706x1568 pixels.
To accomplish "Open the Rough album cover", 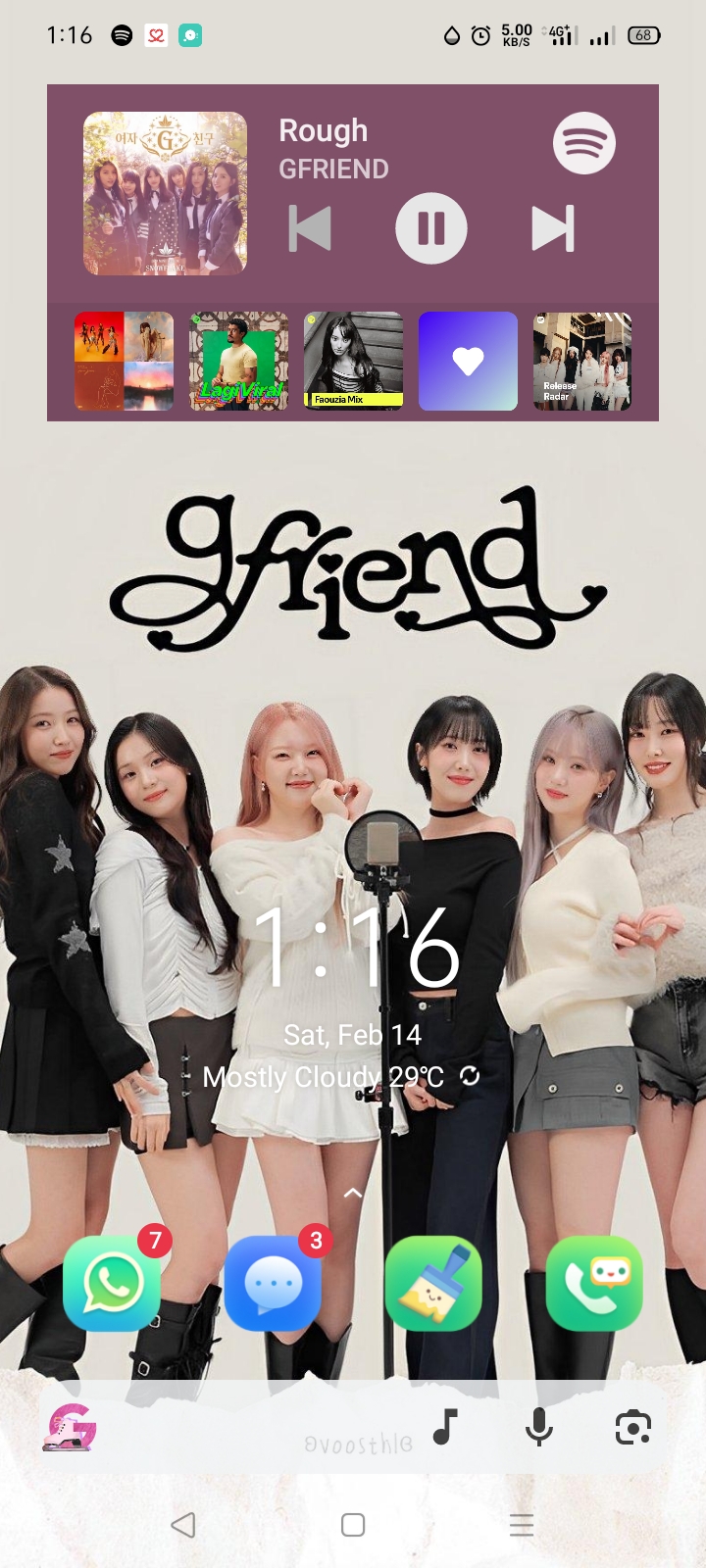I will click(165, 193).
